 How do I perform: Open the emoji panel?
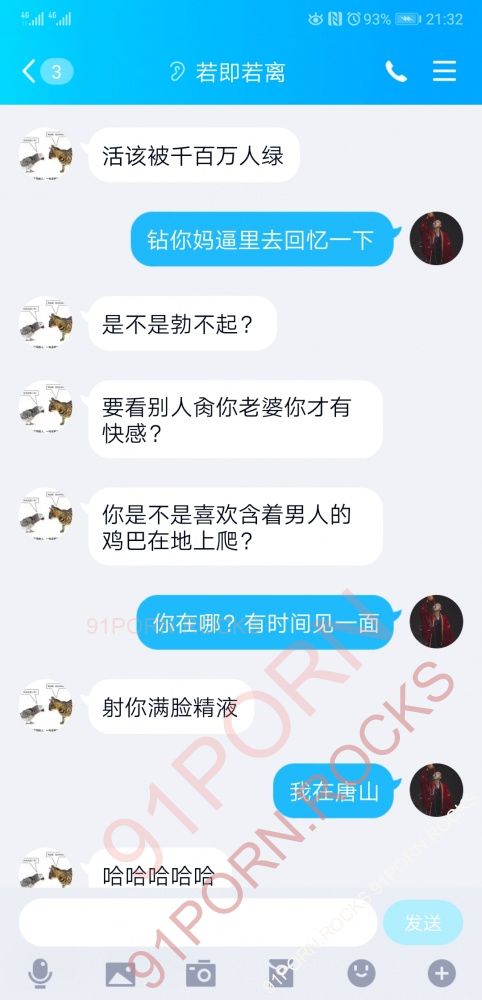362,974
